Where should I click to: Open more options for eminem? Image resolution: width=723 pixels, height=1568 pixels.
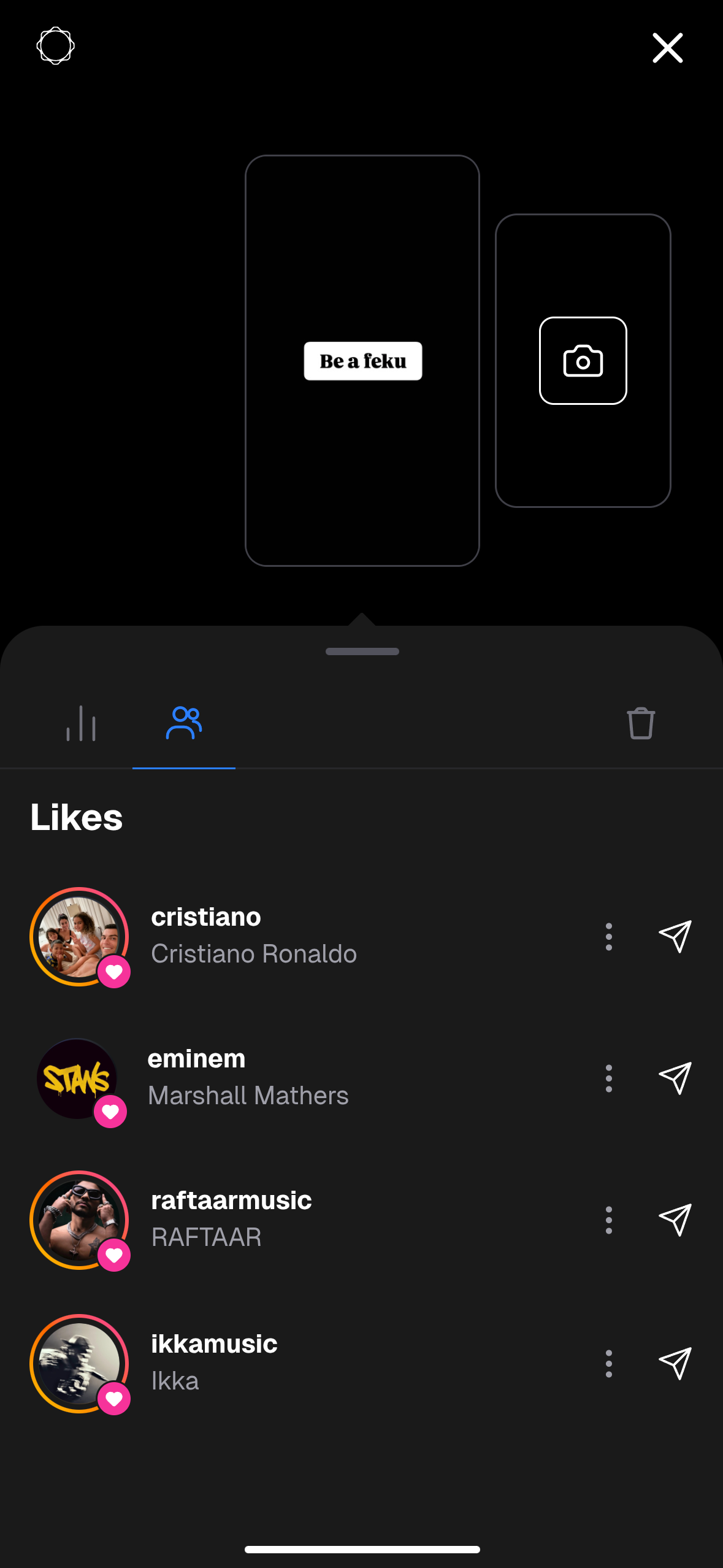[x=608, y=1078]
